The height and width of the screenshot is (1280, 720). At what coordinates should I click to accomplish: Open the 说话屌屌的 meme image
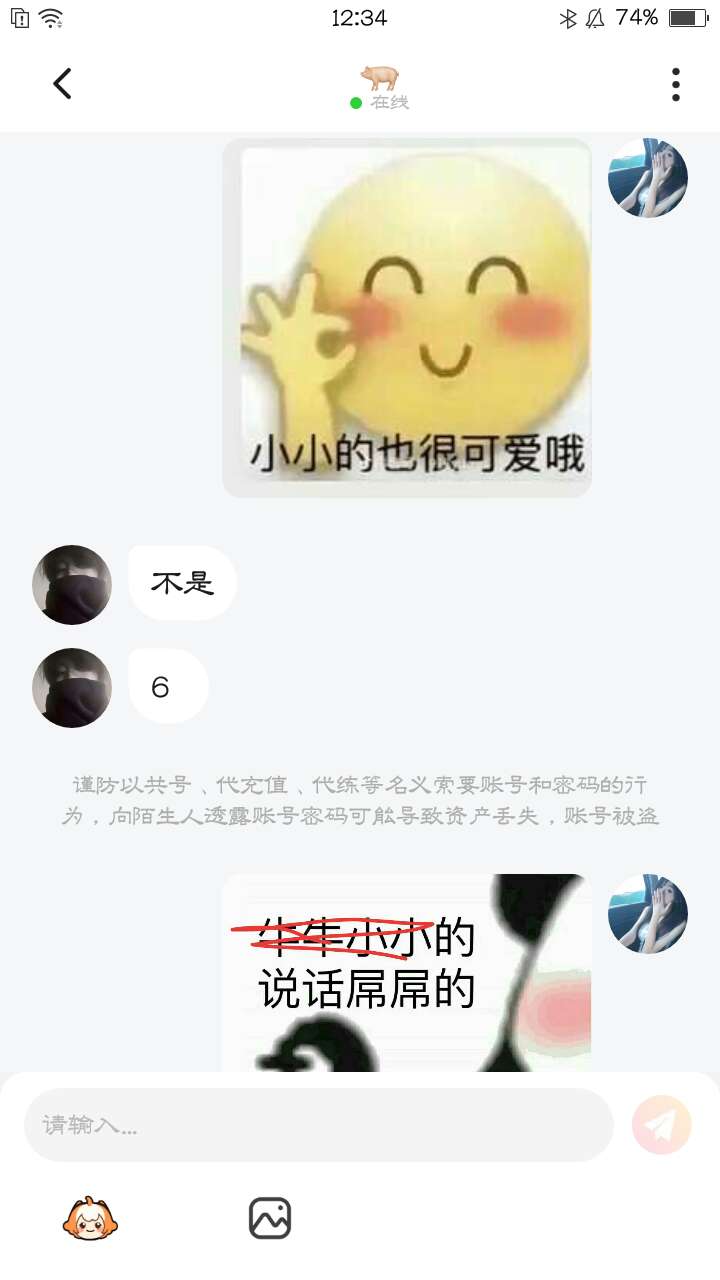[407, 972]
